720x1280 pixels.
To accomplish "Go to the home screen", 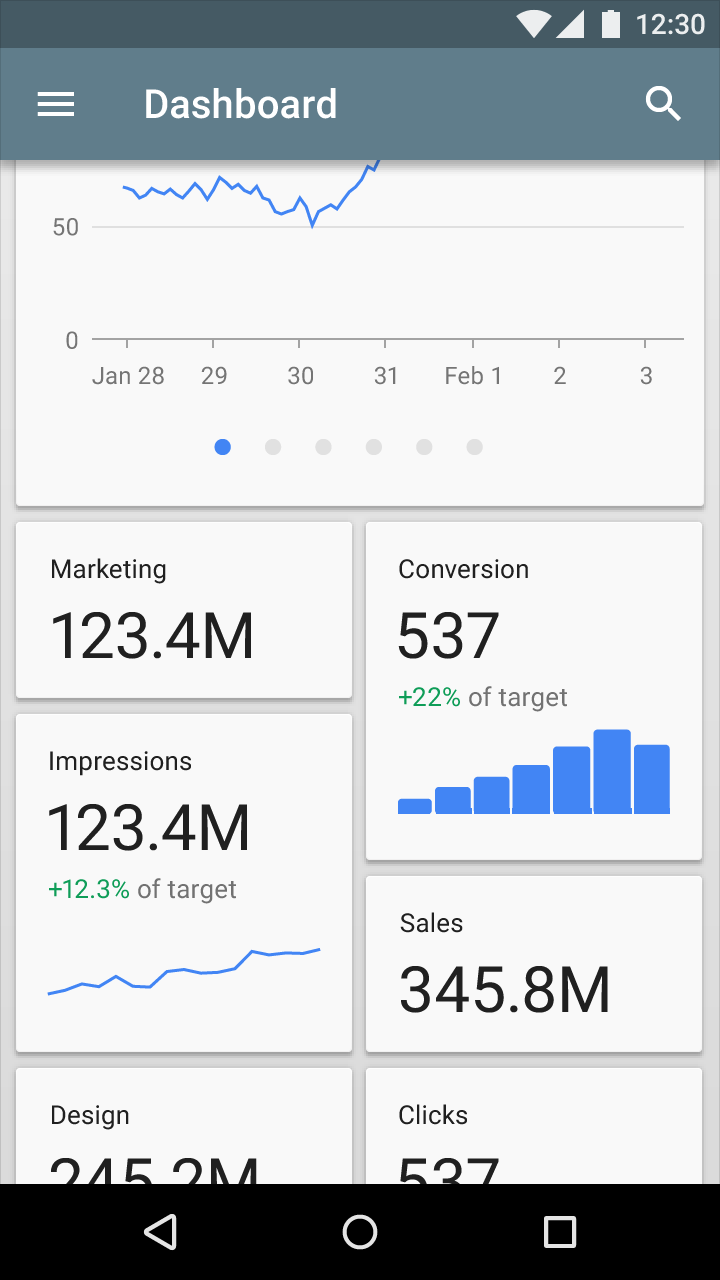I will pyautogui.click(x=360, y=1232).
